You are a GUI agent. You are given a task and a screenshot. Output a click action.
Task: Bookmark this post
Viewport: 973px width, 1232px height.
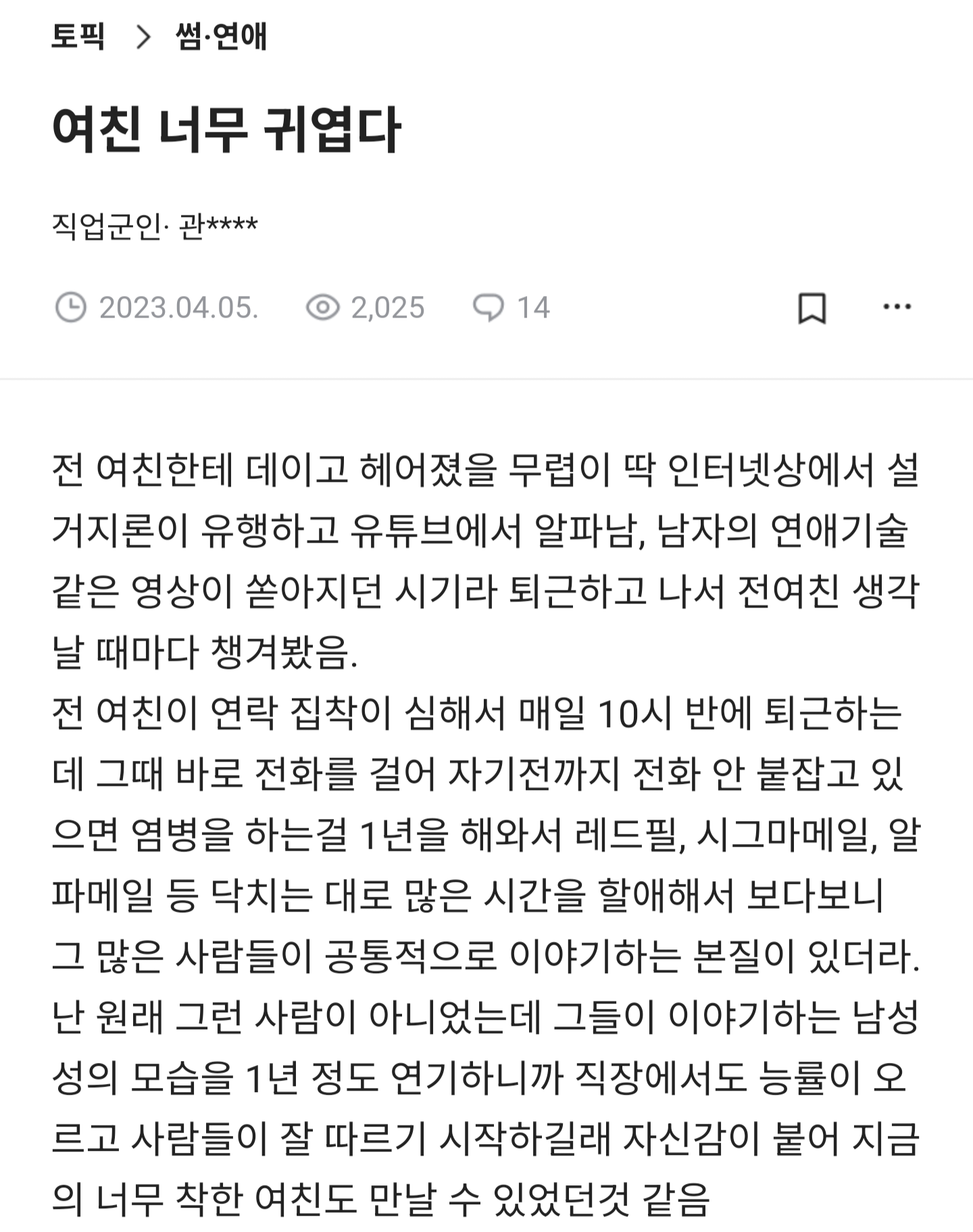pyautogui.click(x=812, y=308)
